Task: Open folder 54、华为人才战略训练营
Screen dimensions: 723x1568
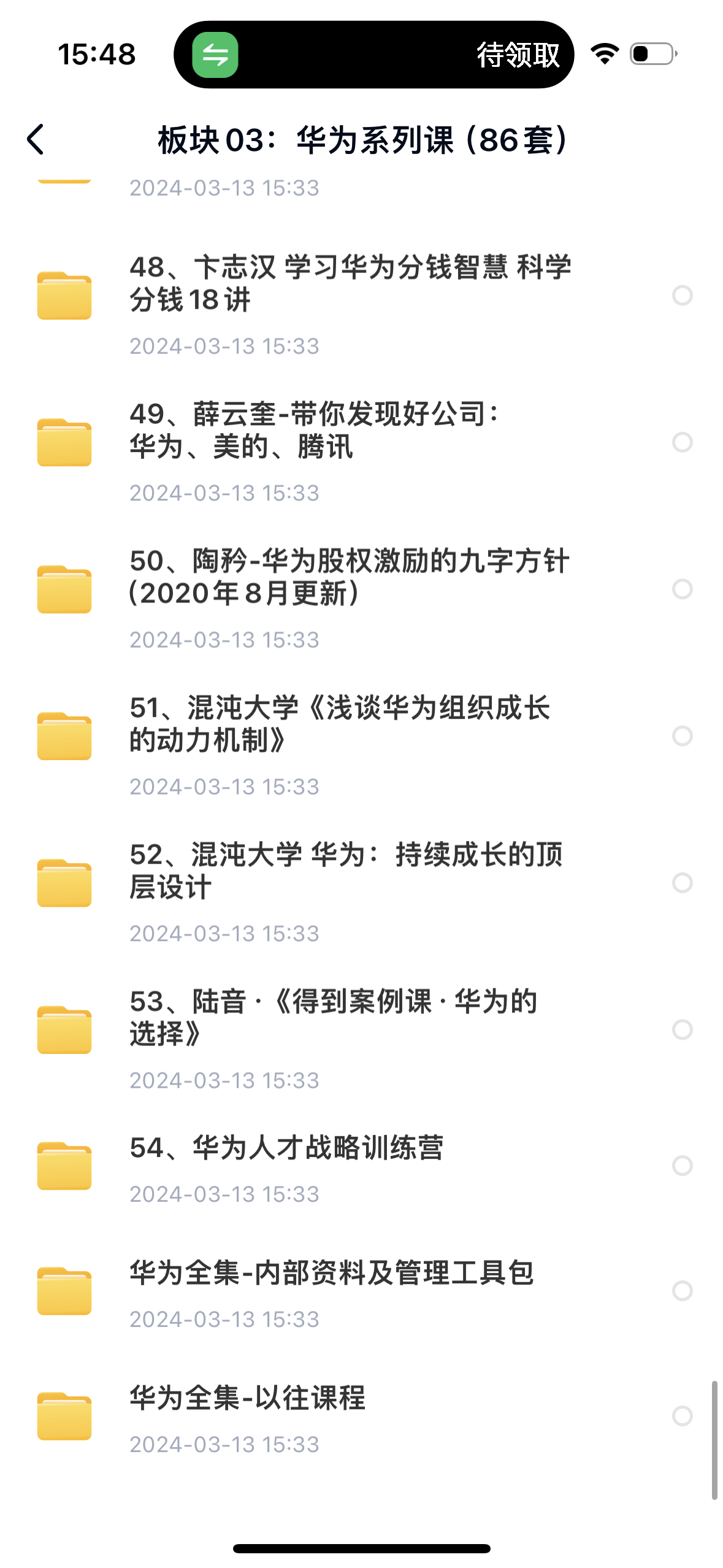Action: pos(286,1148)
